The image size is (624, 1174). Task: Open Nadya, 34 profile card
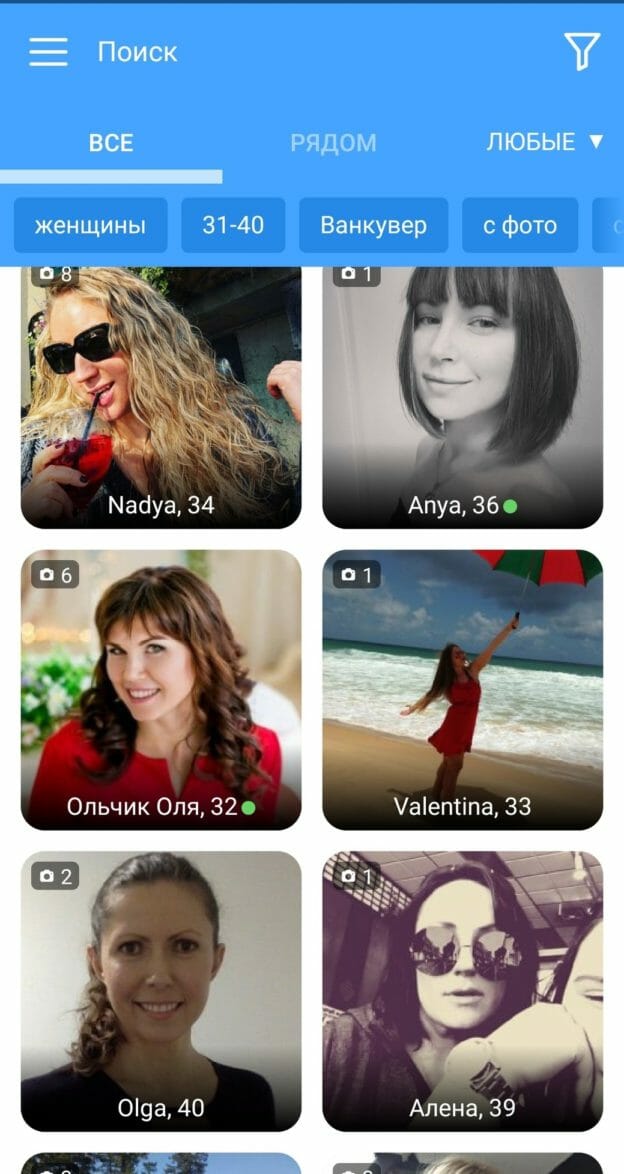coord(161,398)
